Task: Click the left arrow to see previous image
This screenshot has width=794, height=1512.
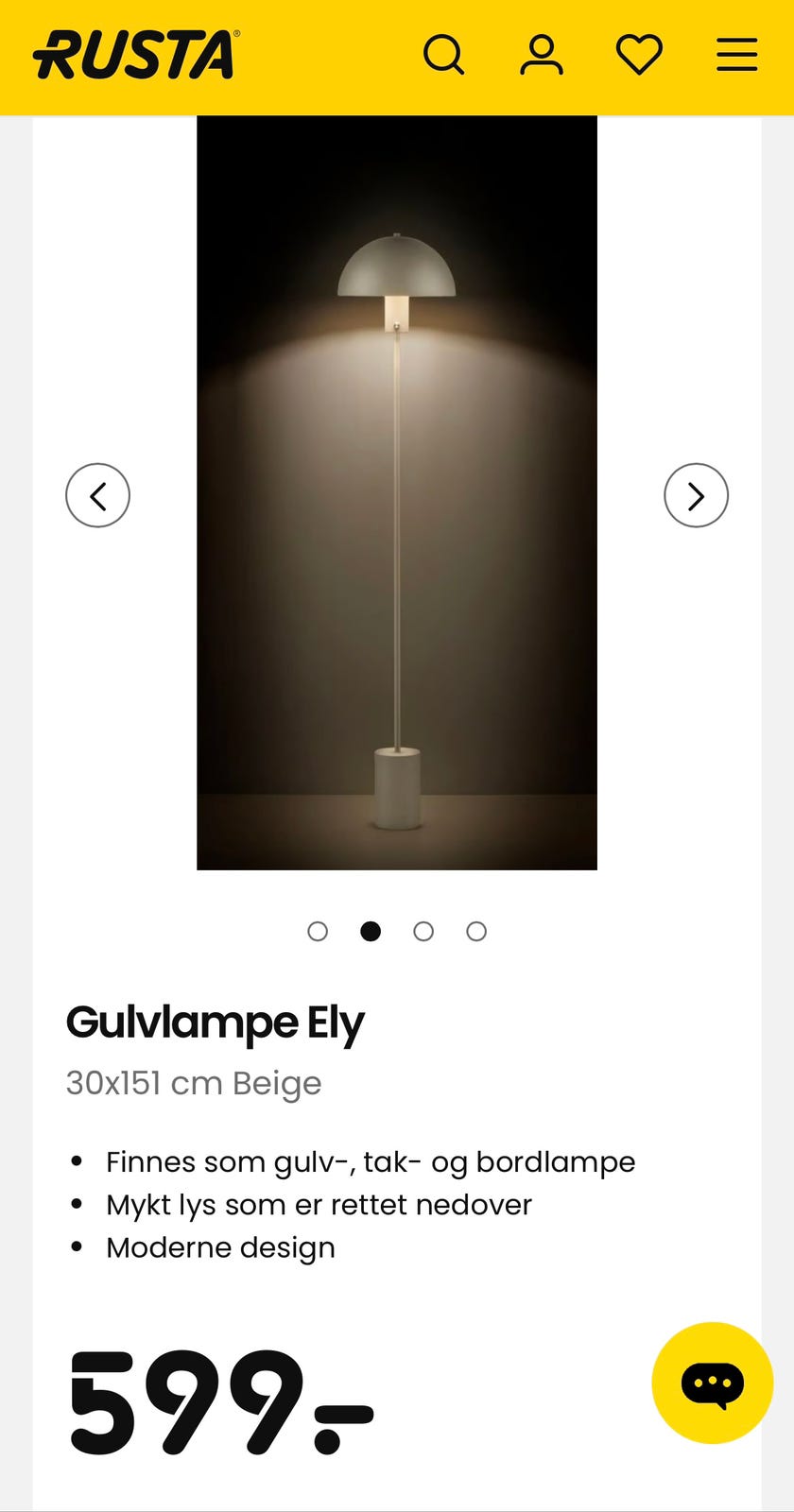Action: [97, 494]
